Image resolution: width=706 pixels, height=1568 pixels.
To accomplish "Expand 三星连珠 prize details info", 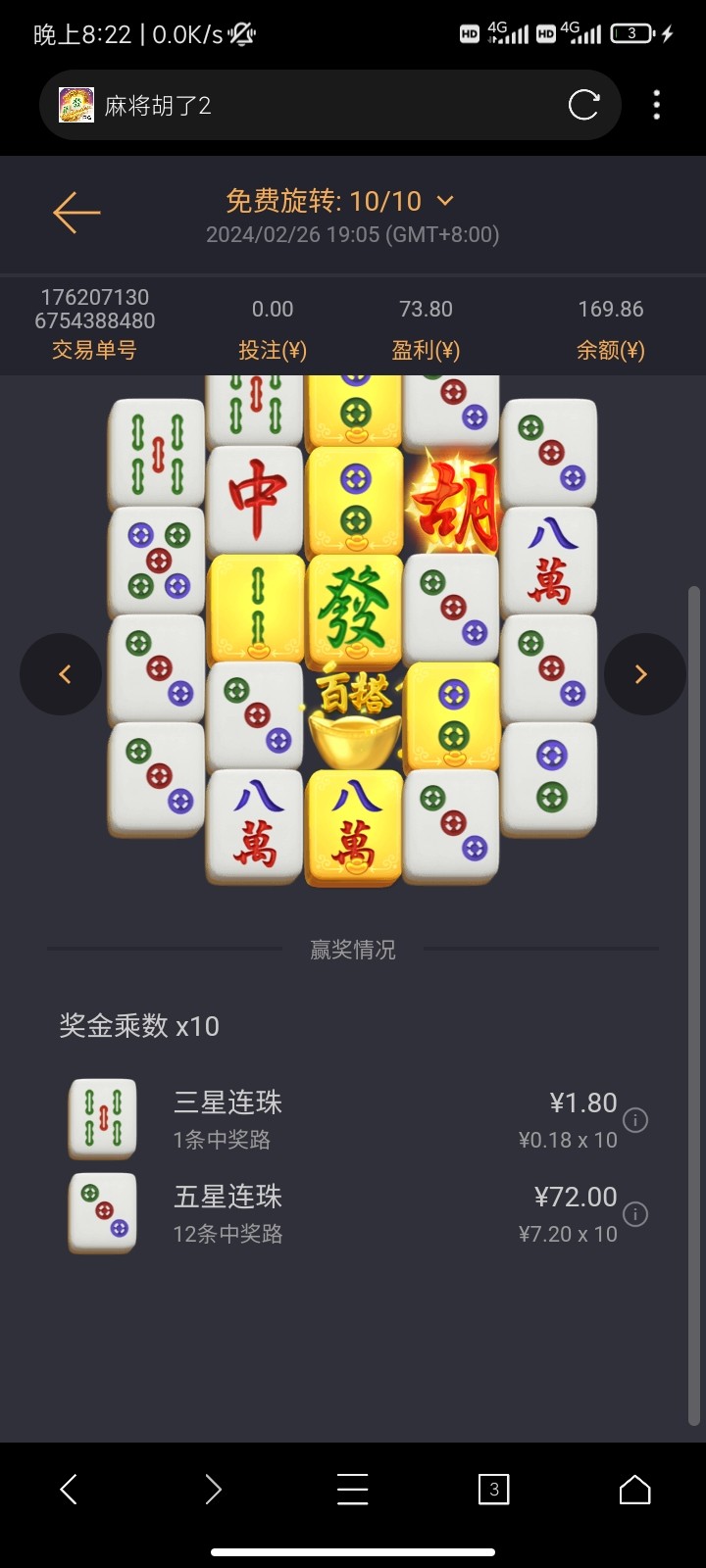I will coord(634,1120).
